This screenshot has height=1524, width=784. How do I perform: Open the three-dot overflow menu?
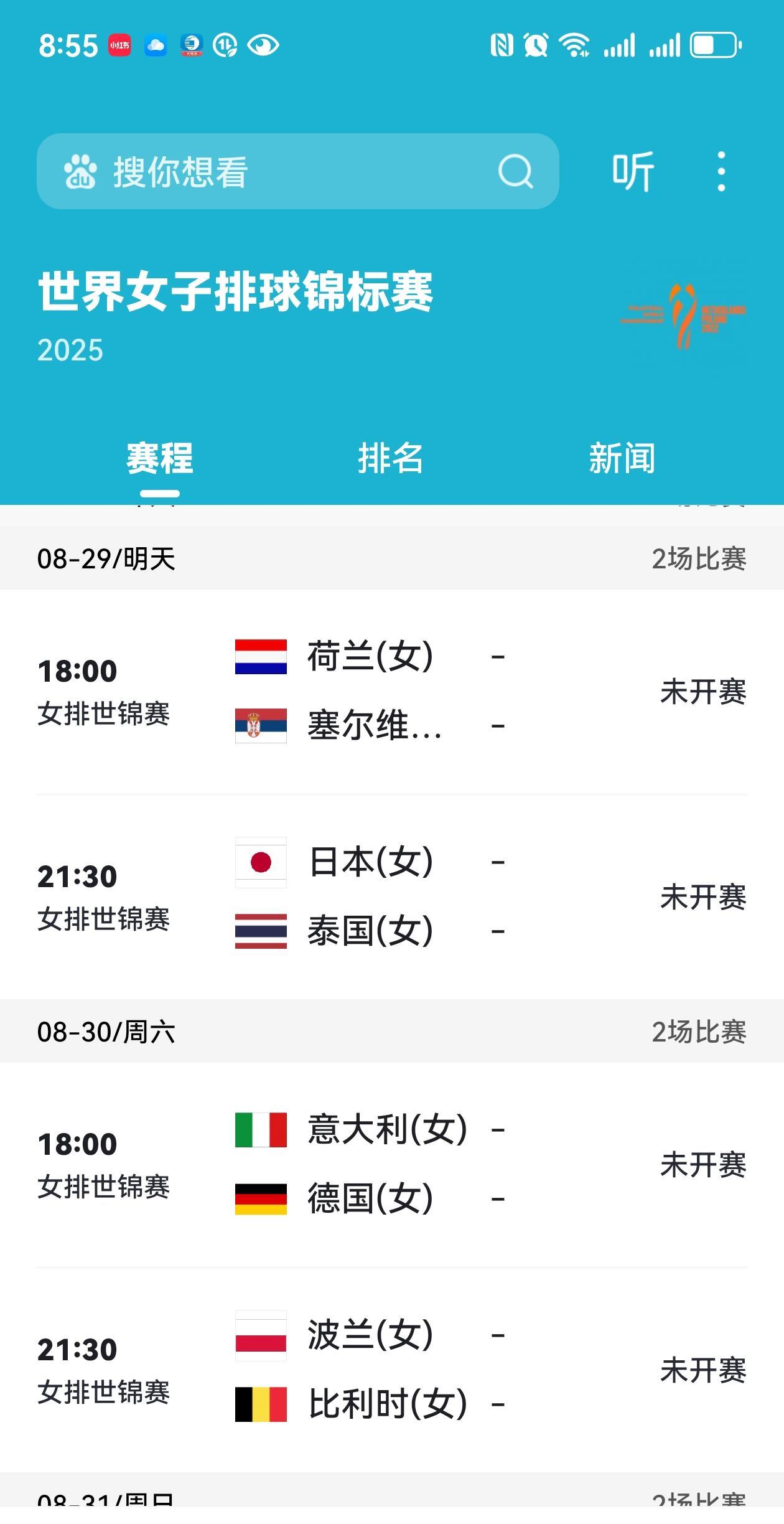[x=721, y=172]
